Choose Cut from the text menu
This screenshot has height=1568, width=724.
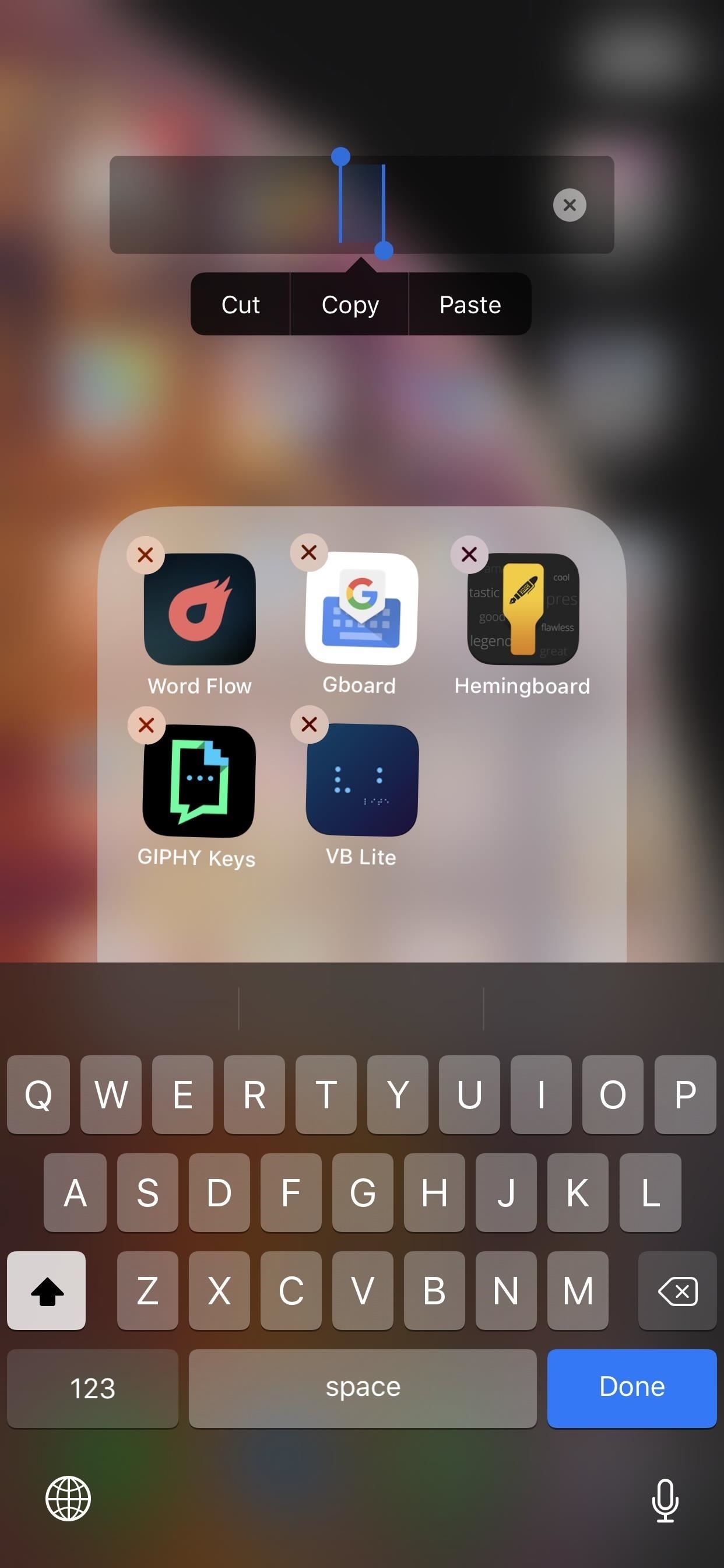(x=240, y=304)
